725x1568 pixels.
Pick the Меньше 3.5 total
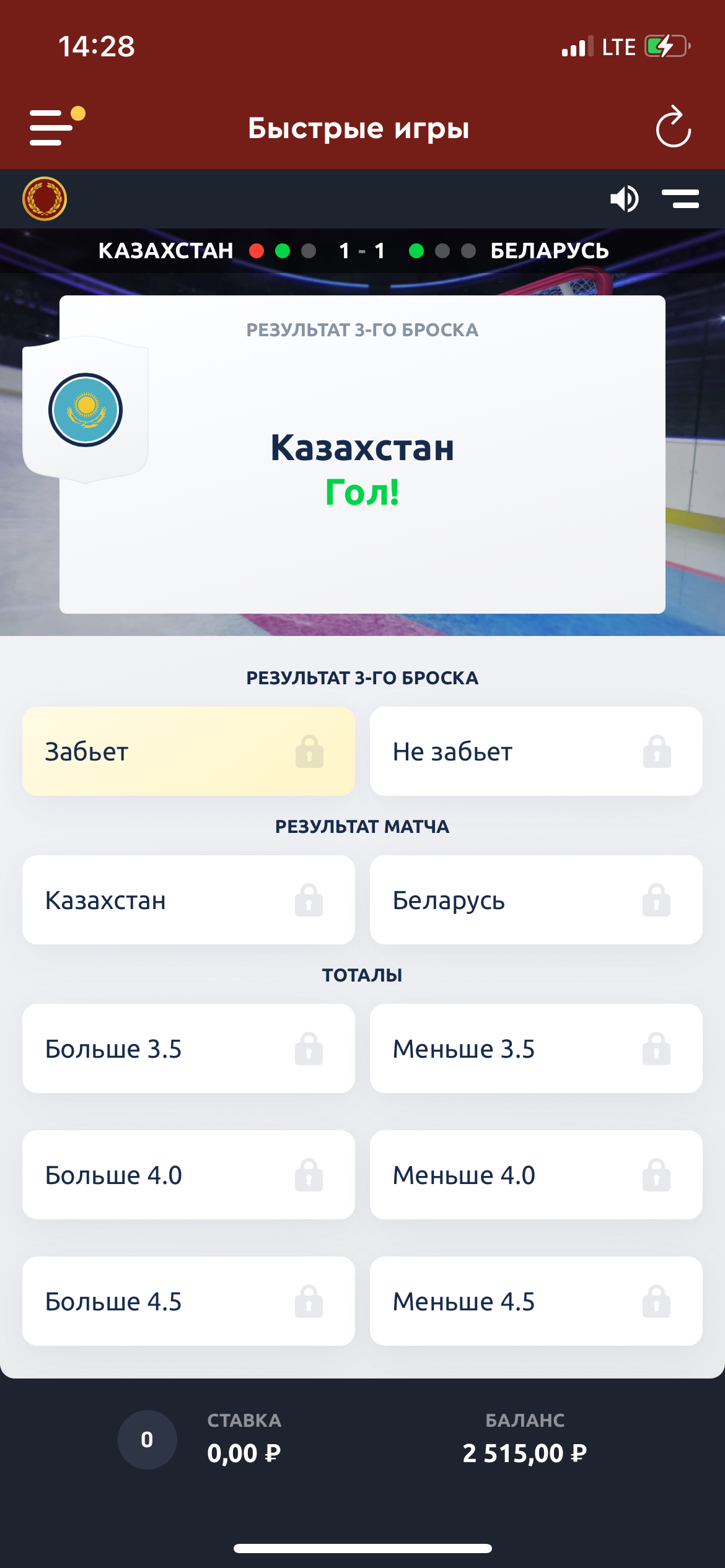pos(536,1048)
